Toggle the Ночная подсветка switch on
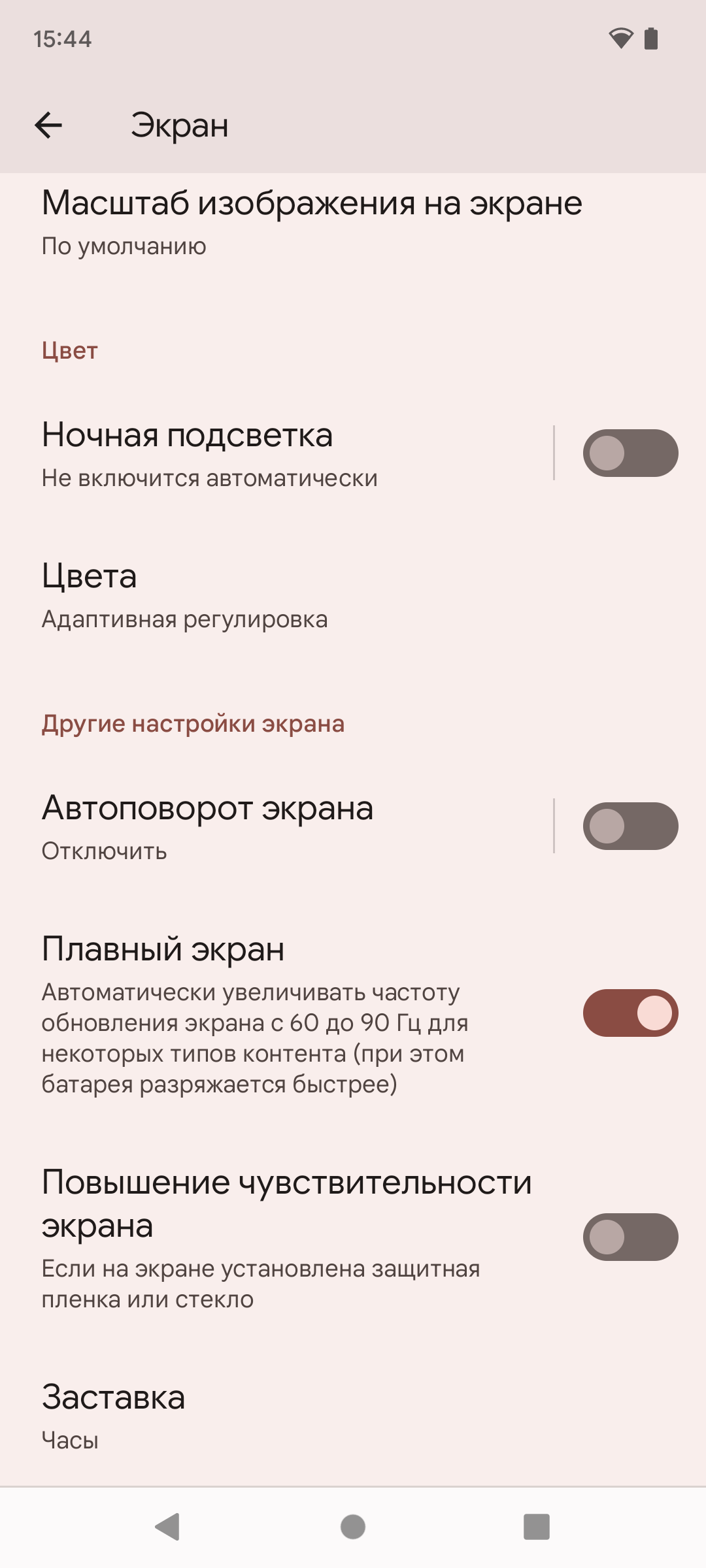The image size is (706, 1568). (x=630, y=453)
